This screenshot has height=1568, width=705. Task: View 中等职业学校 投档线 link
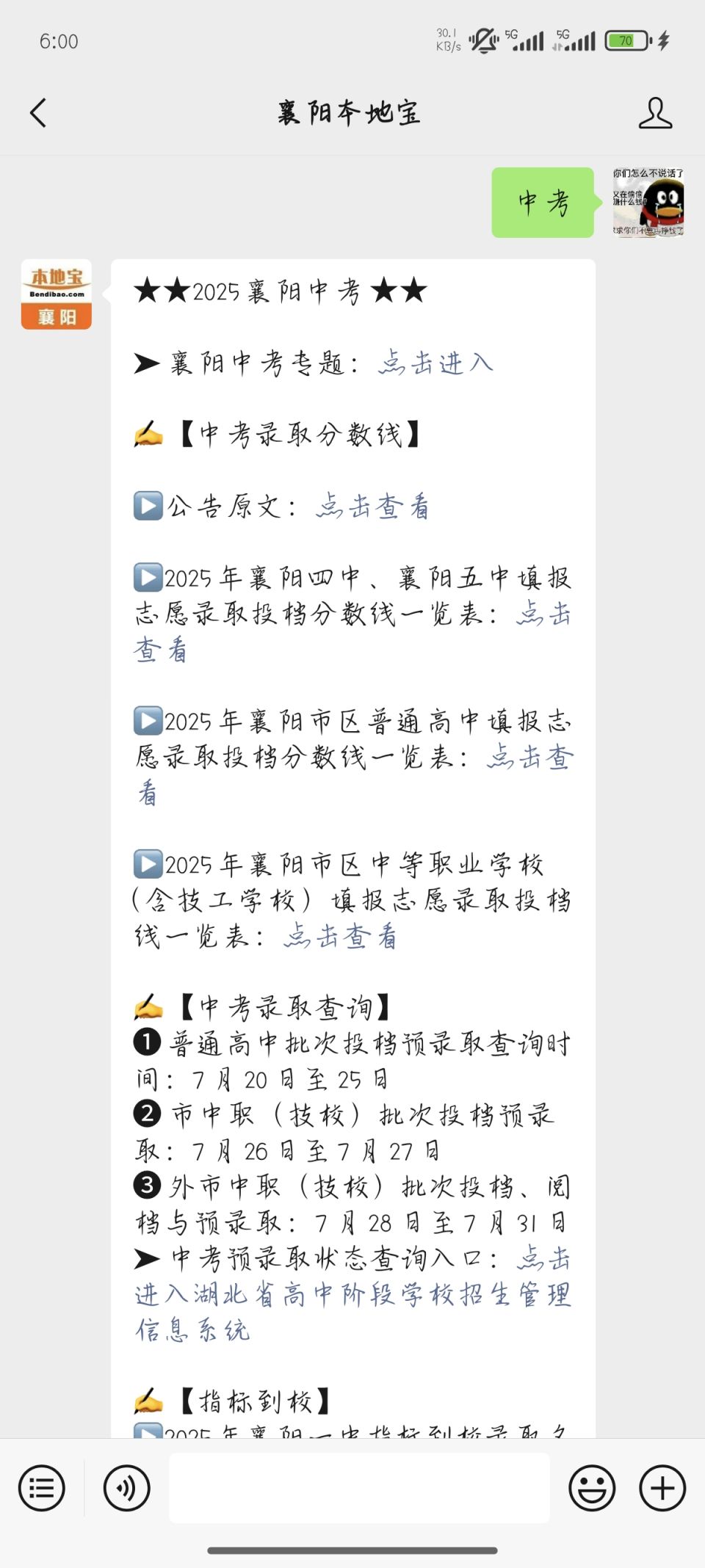tap(340, 937)
